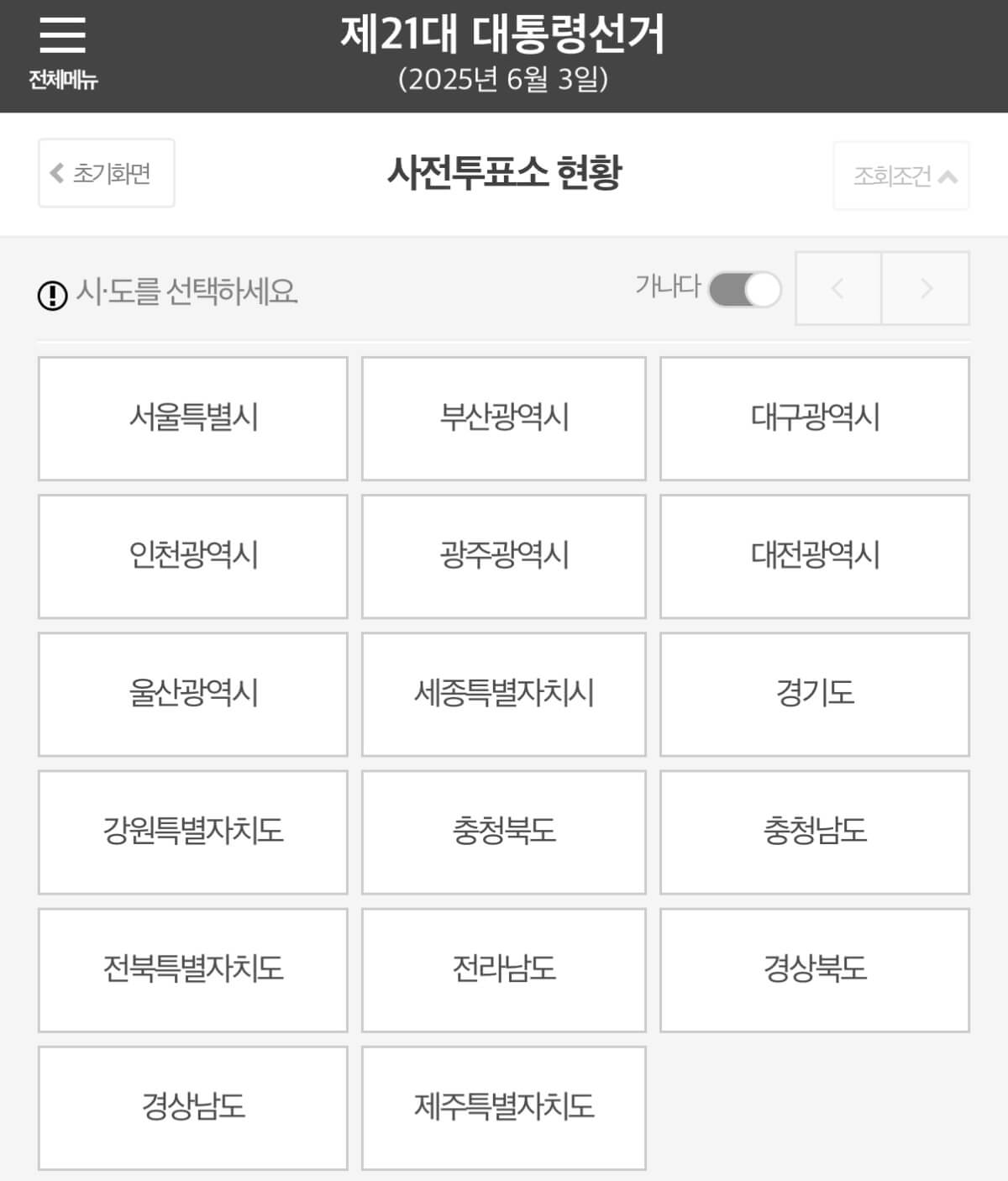Select 인천광역시 region
This screenshot has width=1008, height=1181.
click(192, 557)
